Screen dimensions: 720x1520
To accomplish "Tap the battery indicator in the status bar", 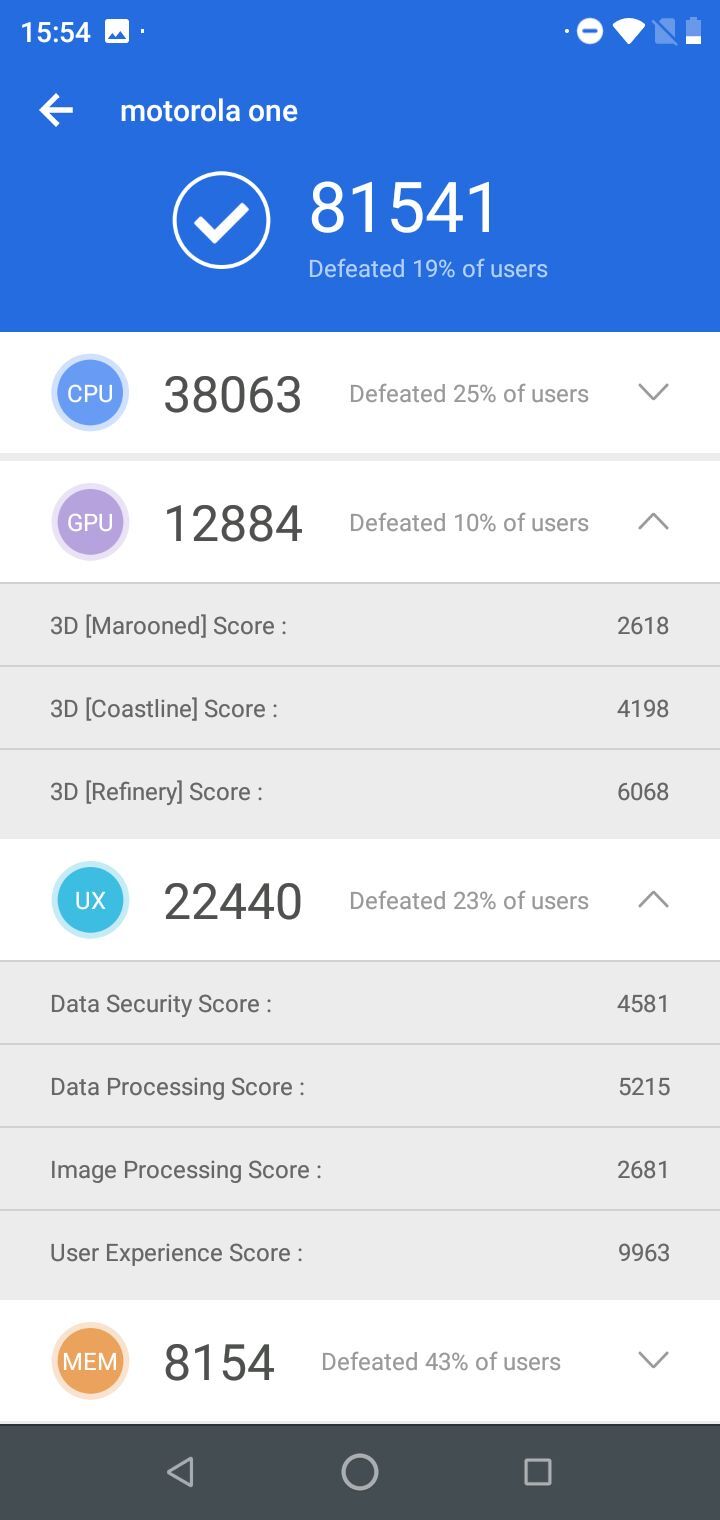I will click(x=694, y=30).
